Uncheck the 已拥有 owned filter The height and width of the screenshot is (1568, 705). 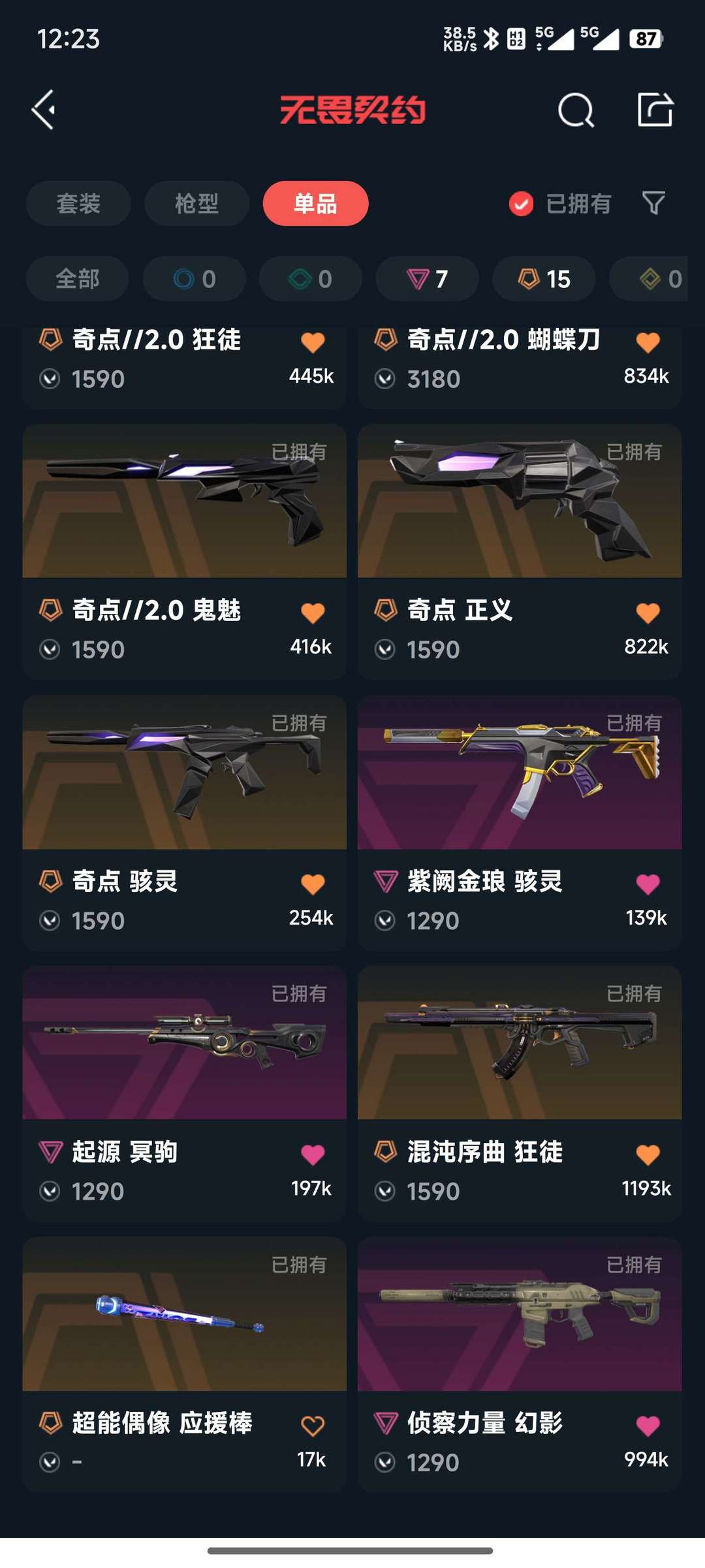560,204
